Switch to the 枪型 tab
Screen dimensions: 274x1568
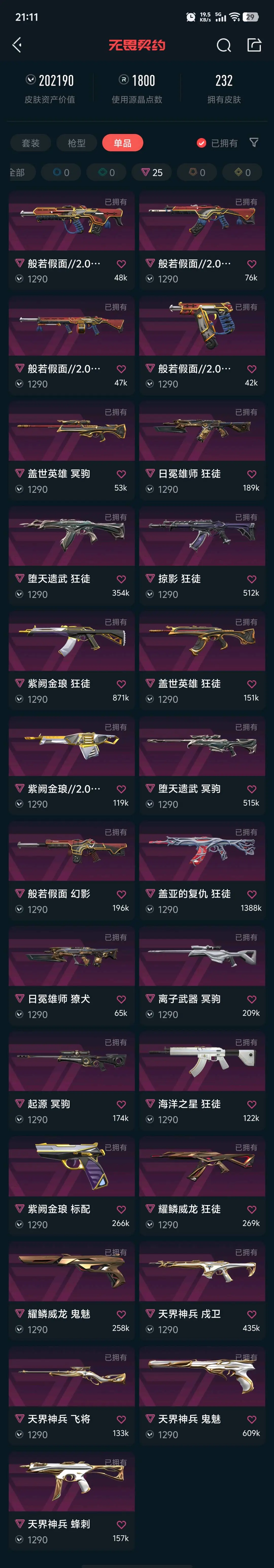tap(76, 143)
